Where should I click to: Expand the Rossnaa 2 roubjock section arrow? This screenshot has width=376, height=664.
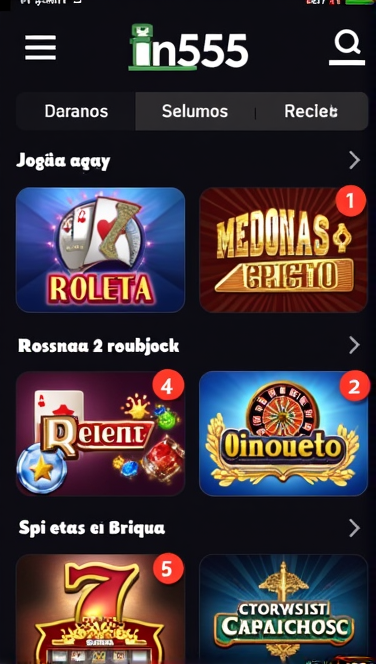click(x=354, y=345)
